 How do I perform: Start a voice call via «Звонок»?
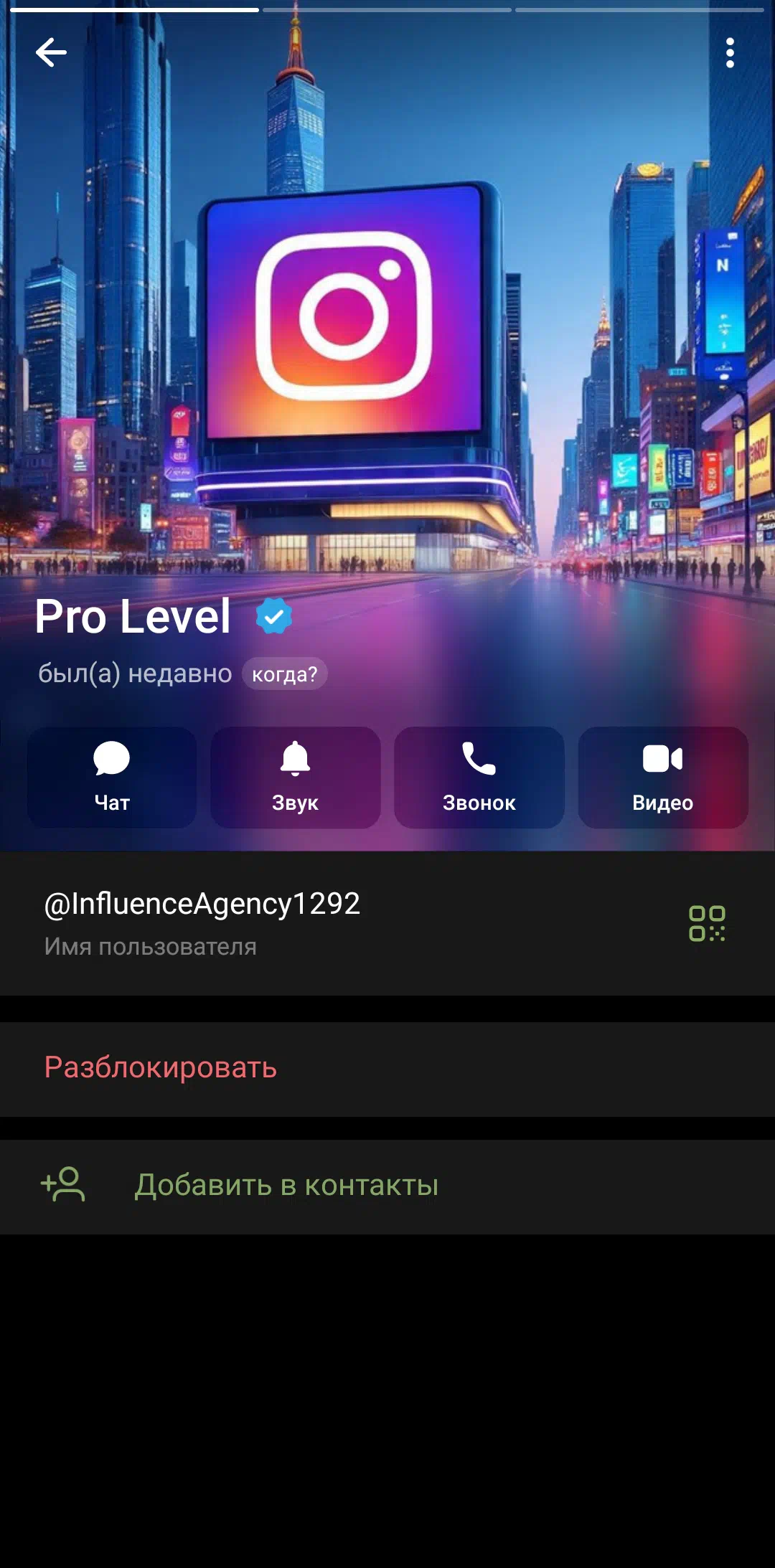[x=479, y=778]
